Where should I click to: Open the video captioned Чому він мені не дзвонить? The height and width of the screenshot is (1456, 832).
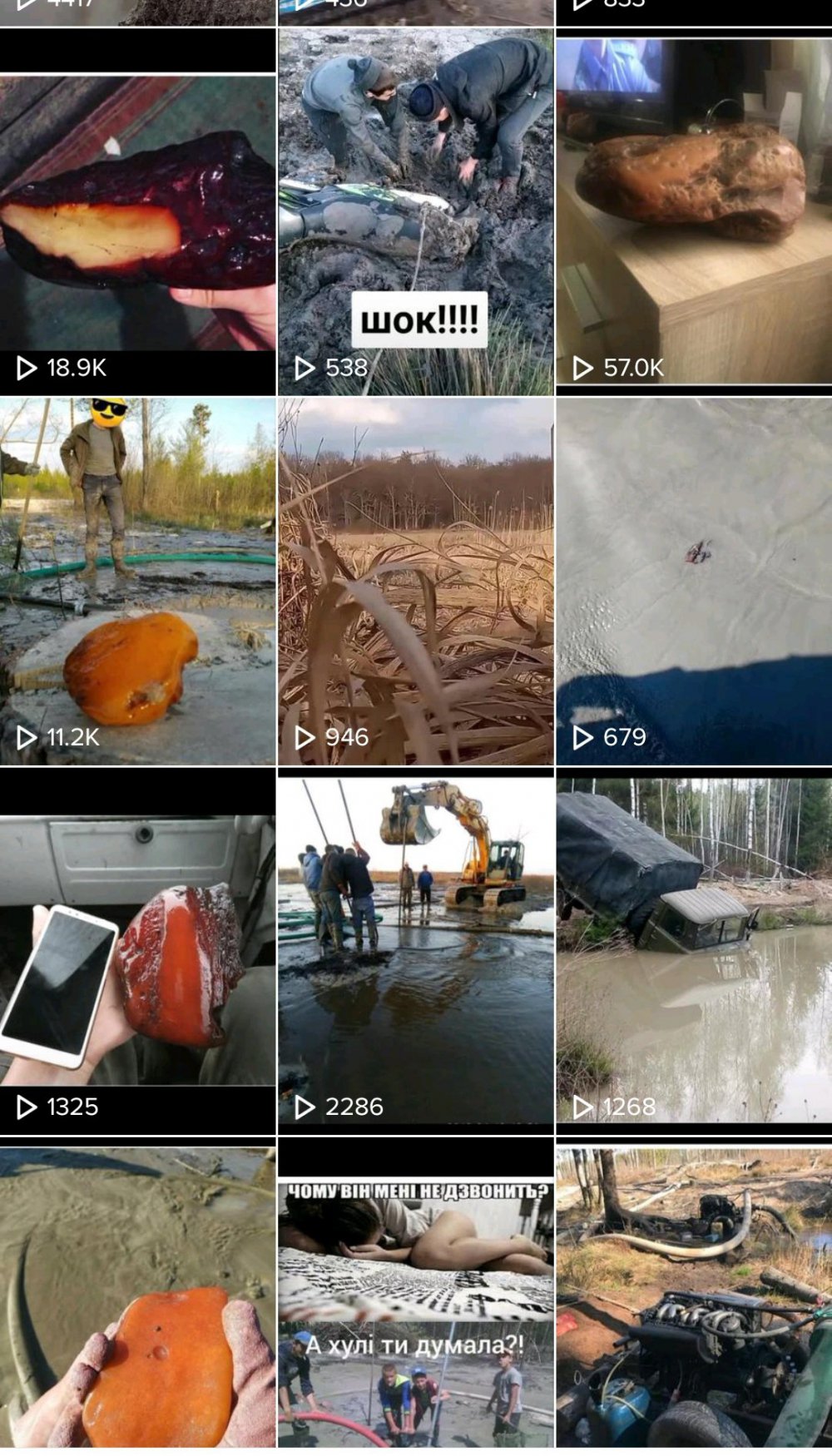point(416,1298)
